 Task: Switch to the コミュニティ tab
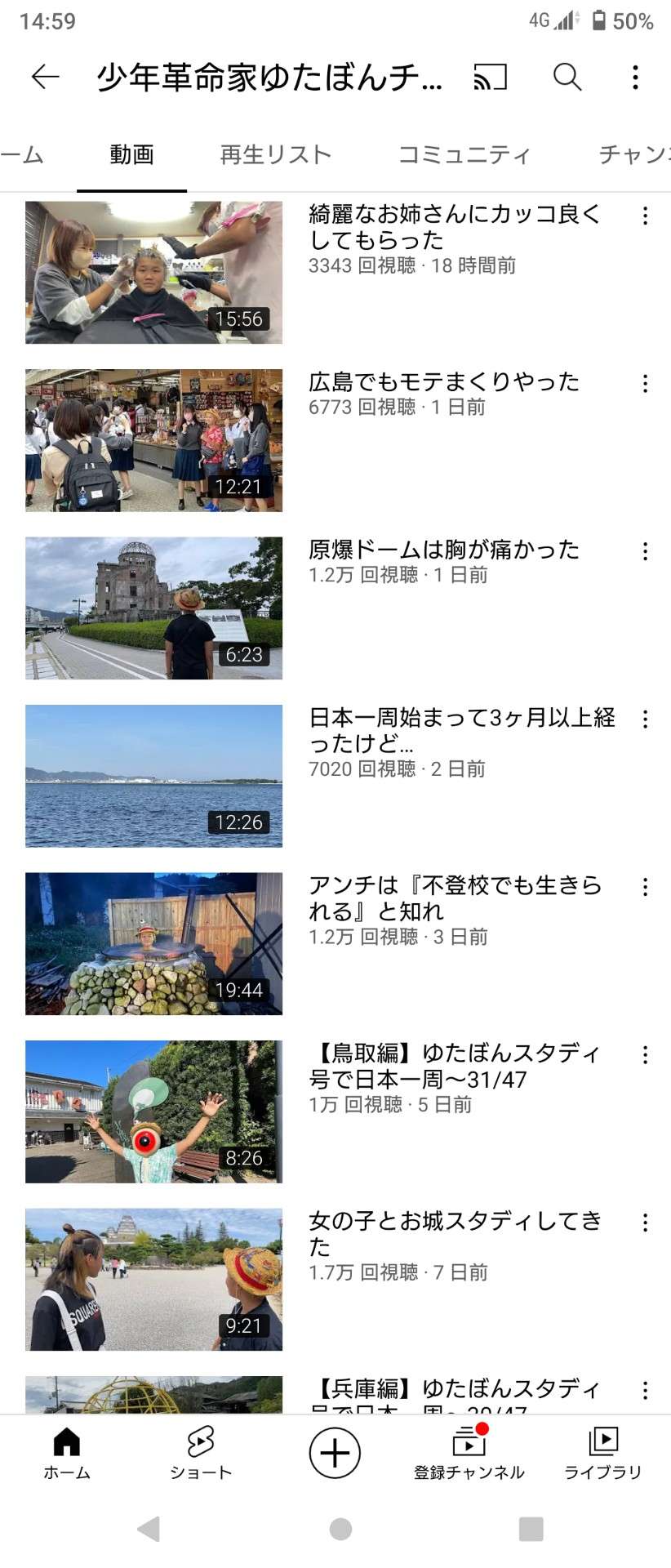click(x=464, y=154)
